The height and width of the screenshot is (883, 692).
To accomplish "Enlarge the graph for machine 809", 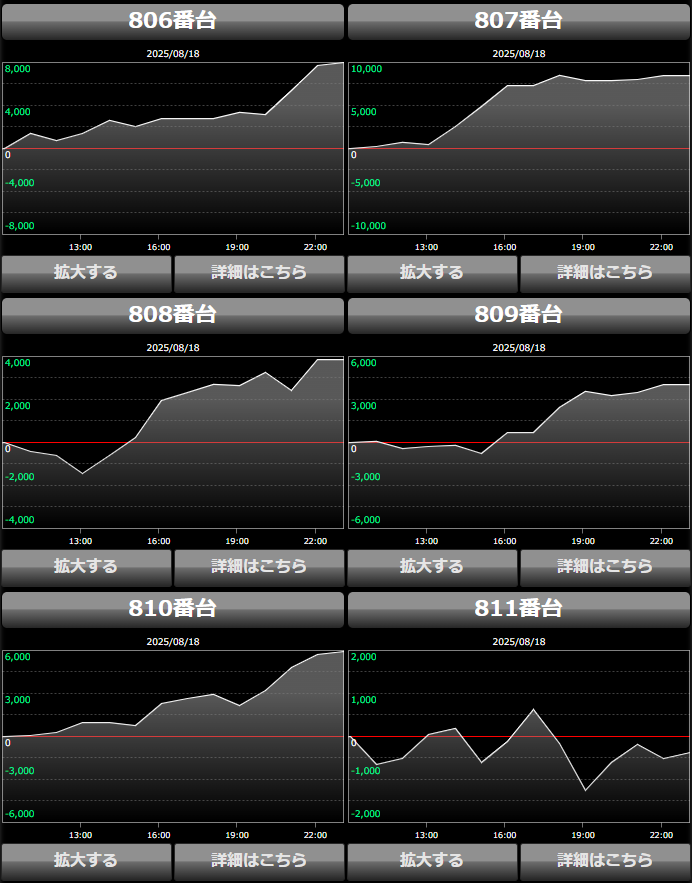I will tap(432, 566).
